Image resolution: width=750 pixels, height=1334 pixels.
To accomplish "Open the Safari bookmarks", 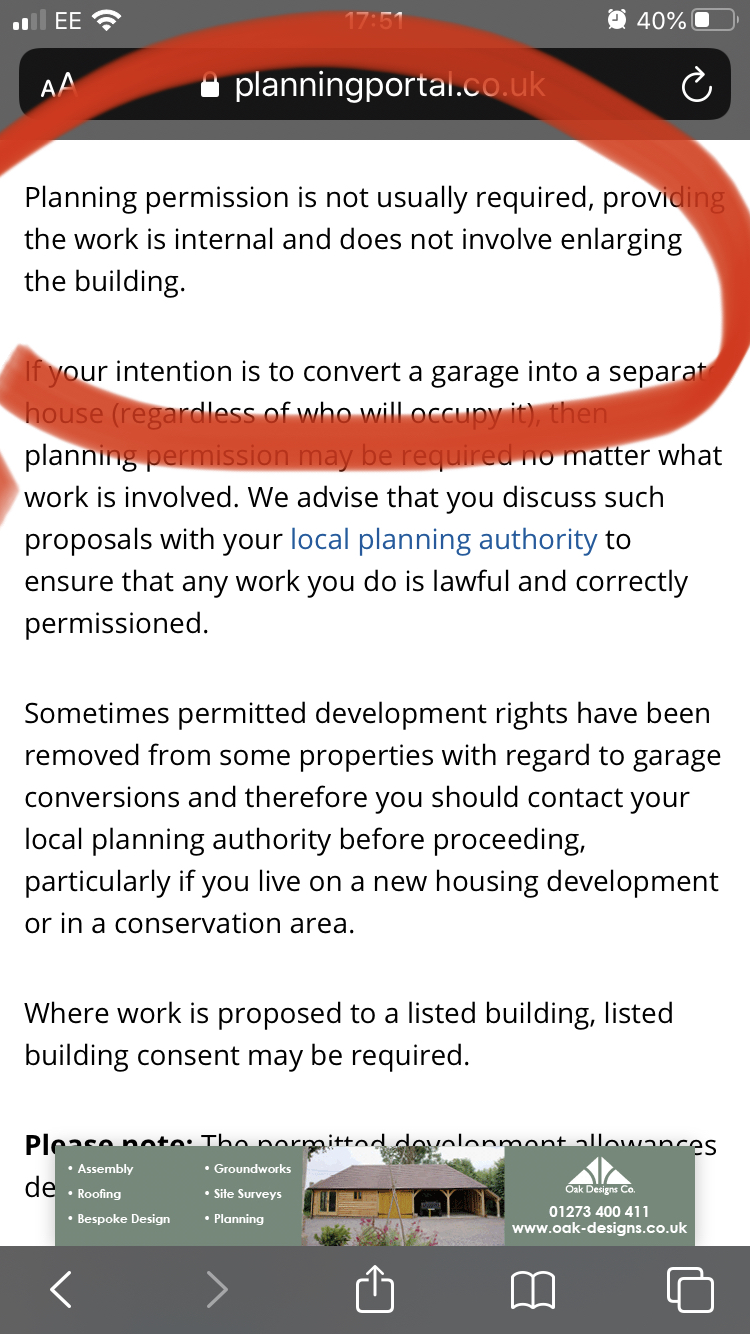I will pos(532,1290).
